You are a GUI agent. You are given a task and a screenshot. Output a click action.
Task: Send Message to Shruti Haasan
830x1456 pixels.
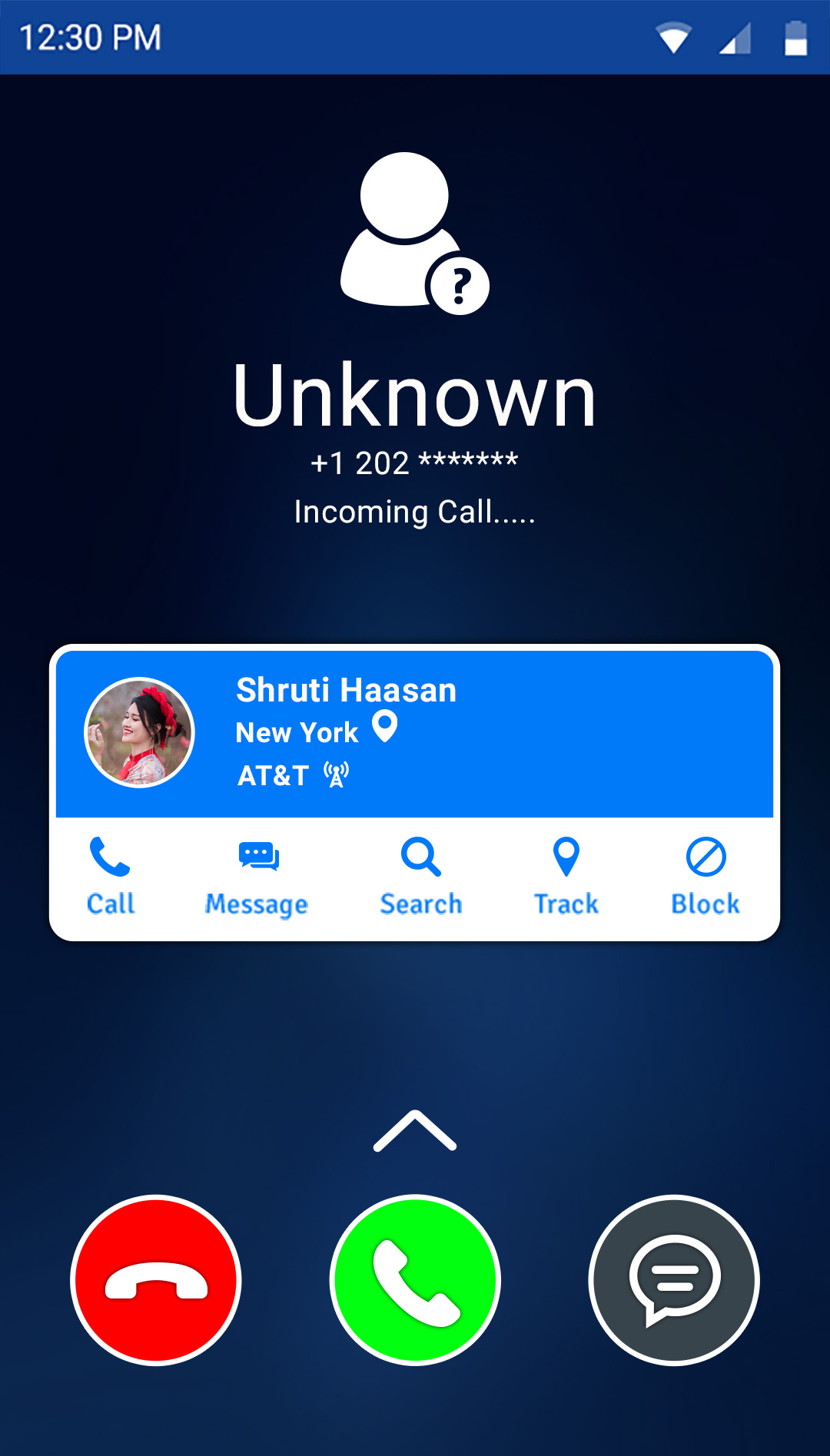257,877
